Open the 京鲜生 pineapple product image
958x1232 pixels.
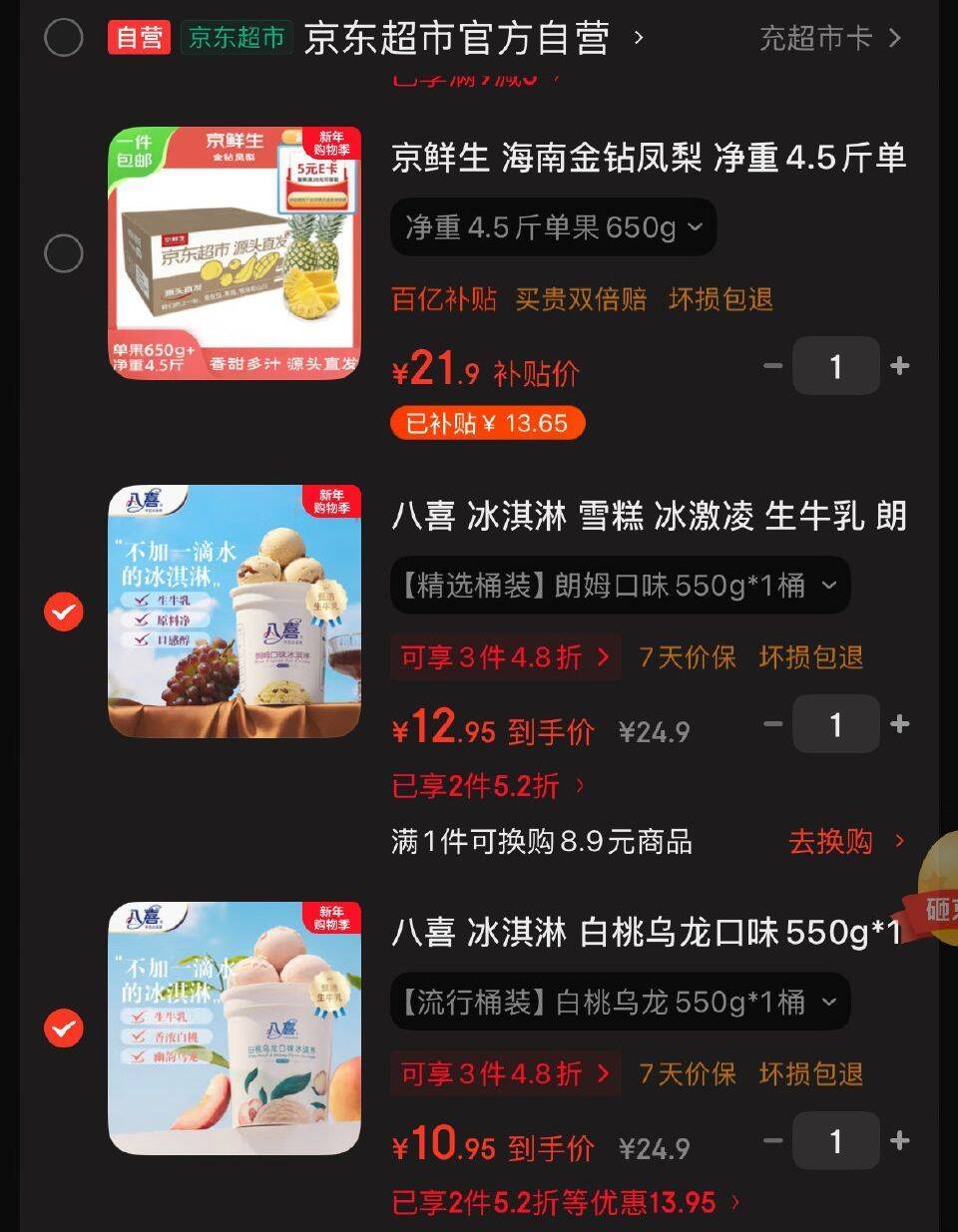click(x=235, y=252)
